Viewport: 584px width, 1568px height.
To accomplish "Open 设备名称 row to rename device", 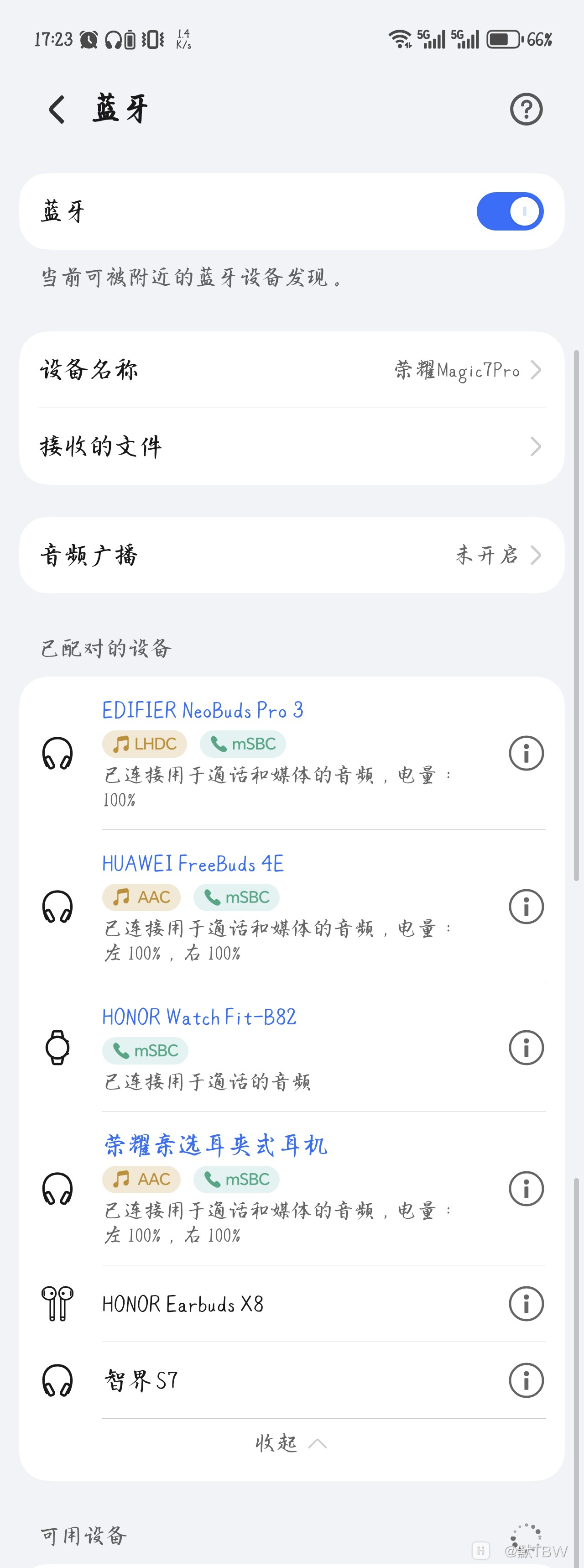I will coord(292,370).
